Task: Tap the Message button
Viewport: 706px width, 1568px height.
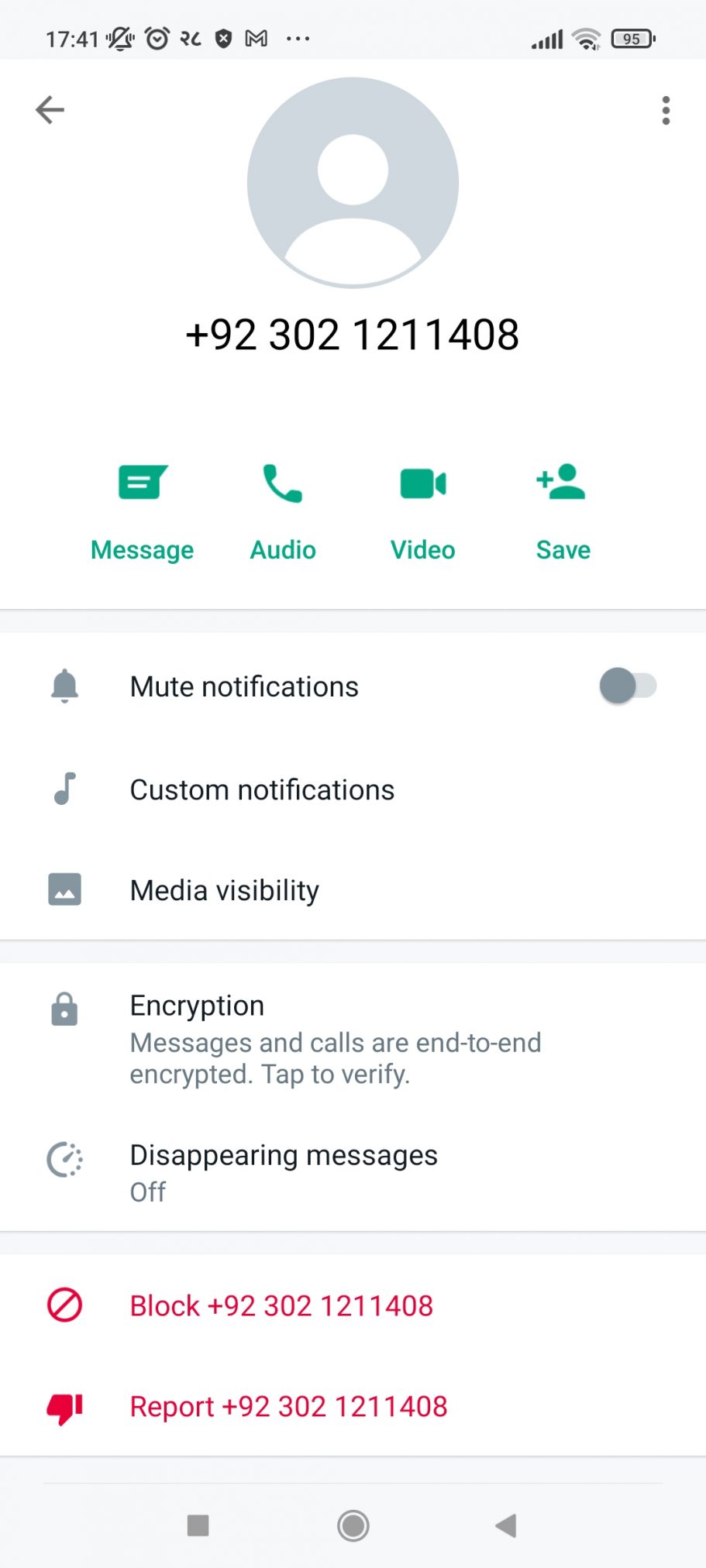Action: (x=143, y=510)
